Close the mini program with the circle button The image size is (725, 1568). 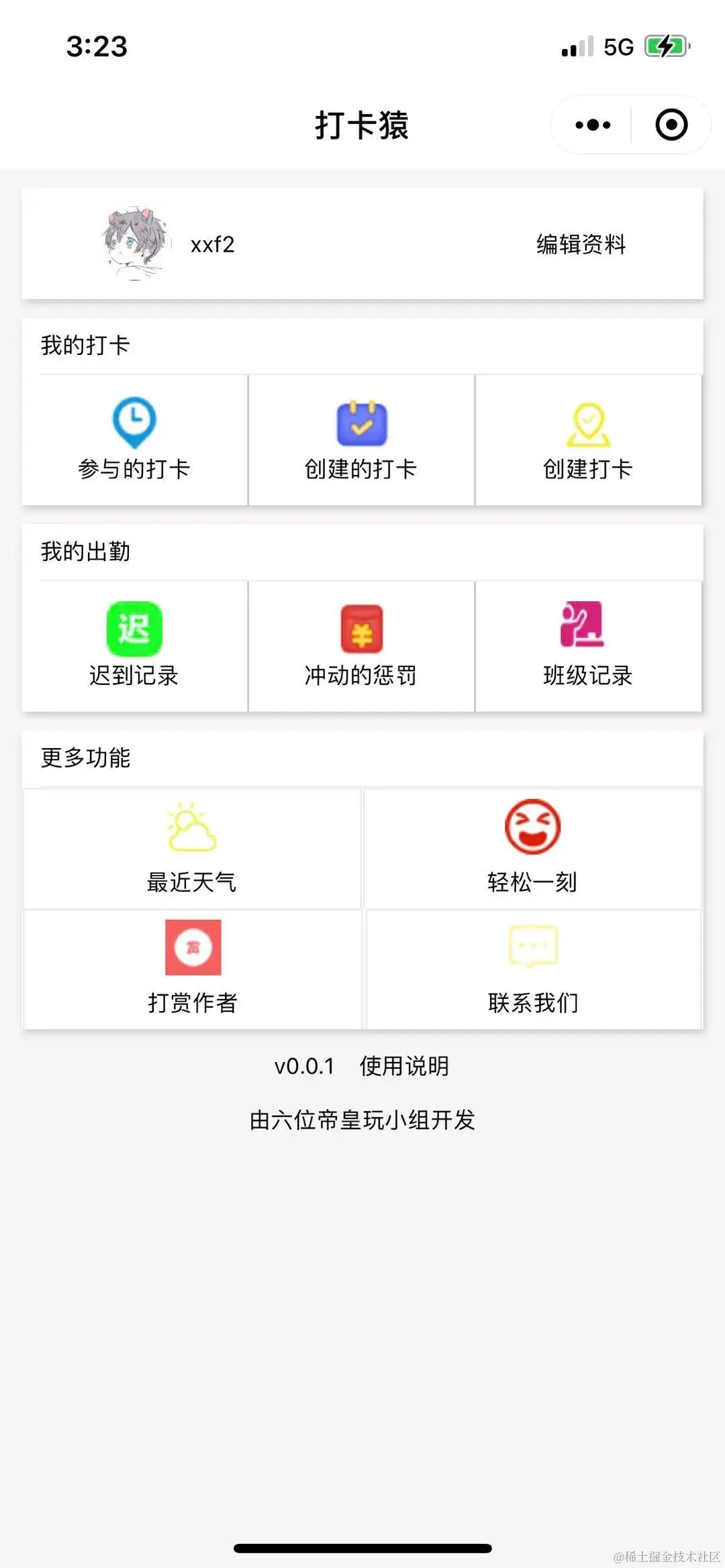coord(671,125)
